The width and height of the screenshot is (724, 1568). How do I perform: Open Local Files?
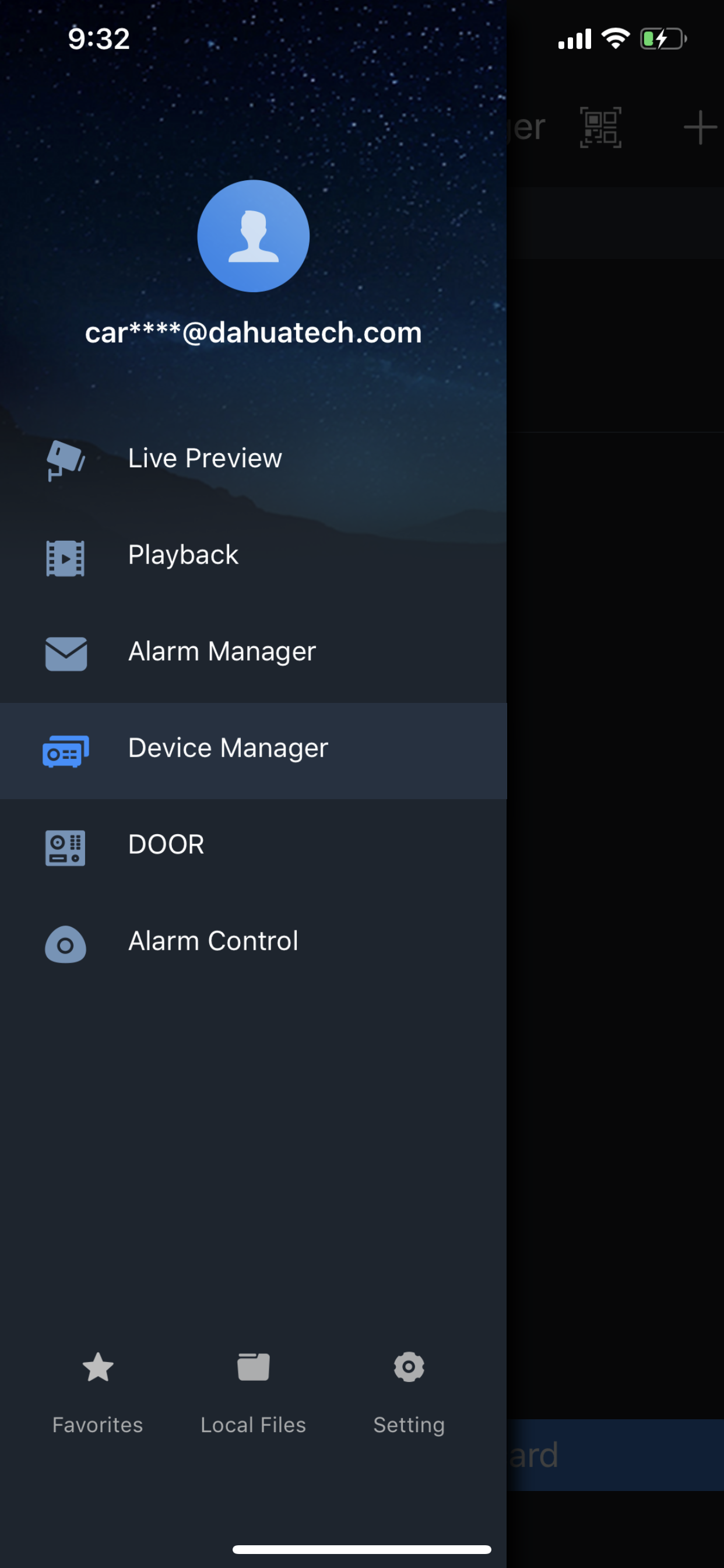click(253, 1392)
